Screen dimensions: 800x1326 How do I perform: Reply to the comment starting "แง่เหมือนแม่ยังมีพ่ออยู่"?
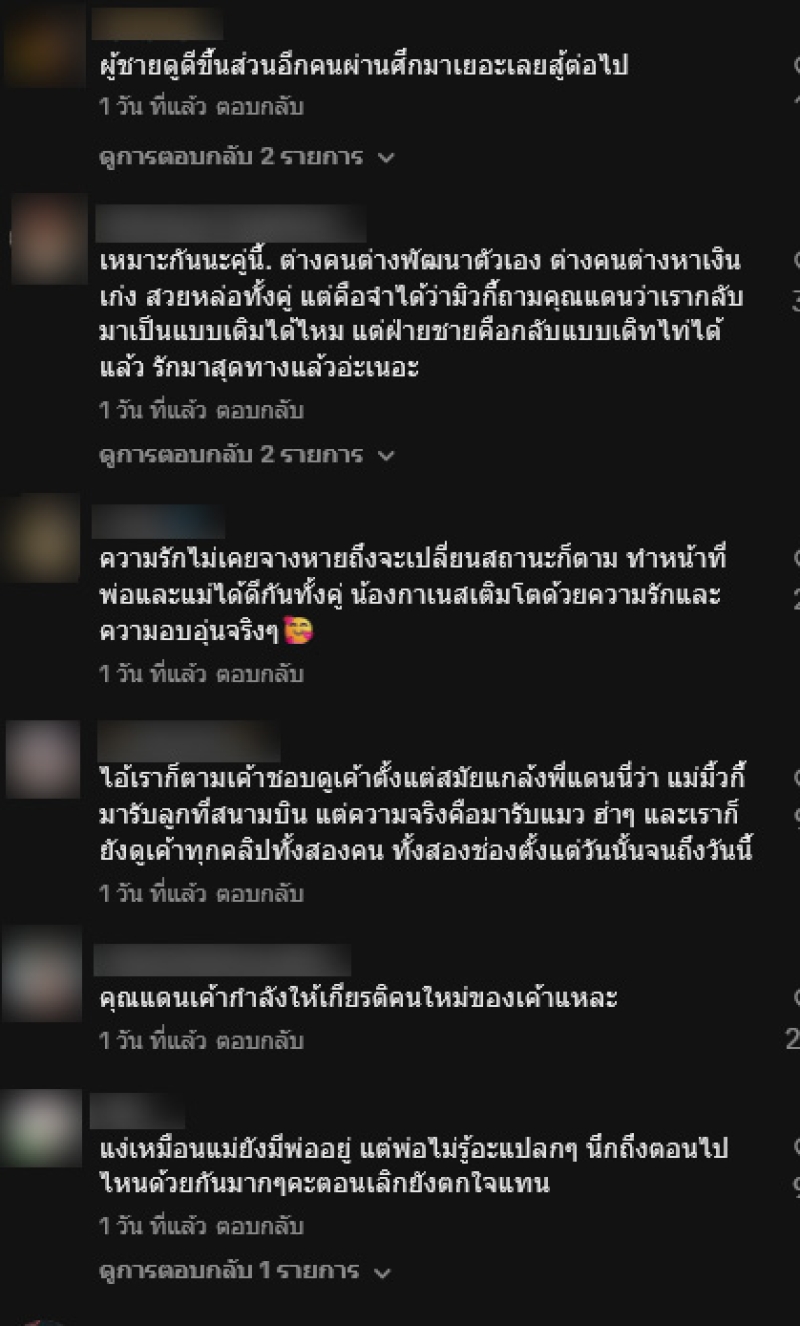pyautogui.click(x=260, y=1226)
